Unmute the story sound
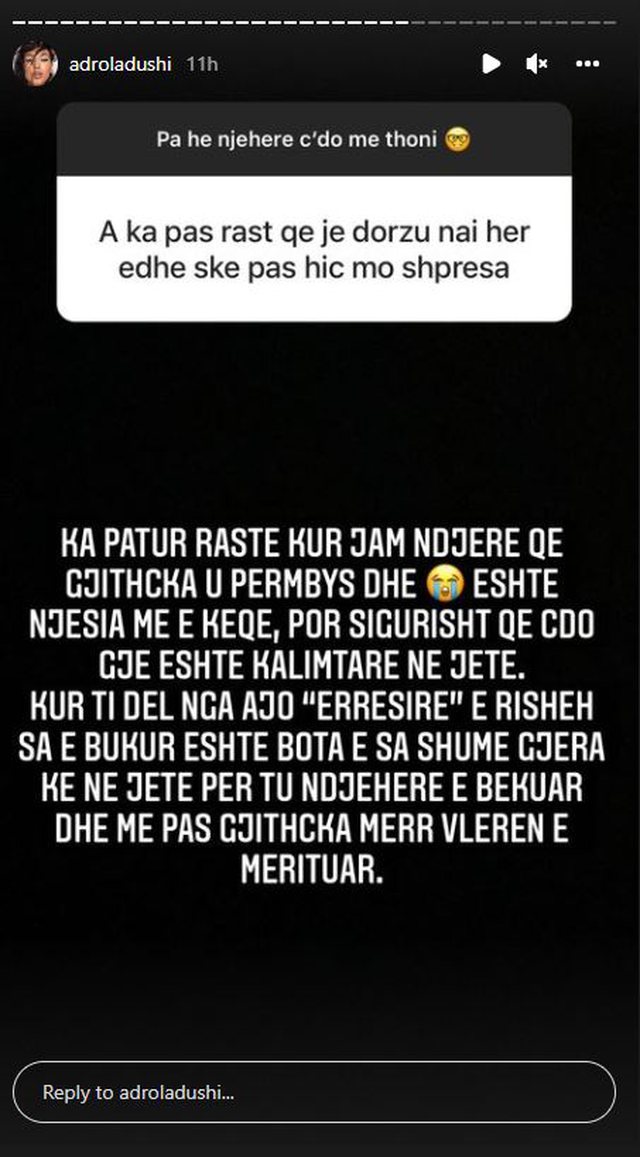The image size is (640, 1157). pyautogui.click(x=537, y=64)
